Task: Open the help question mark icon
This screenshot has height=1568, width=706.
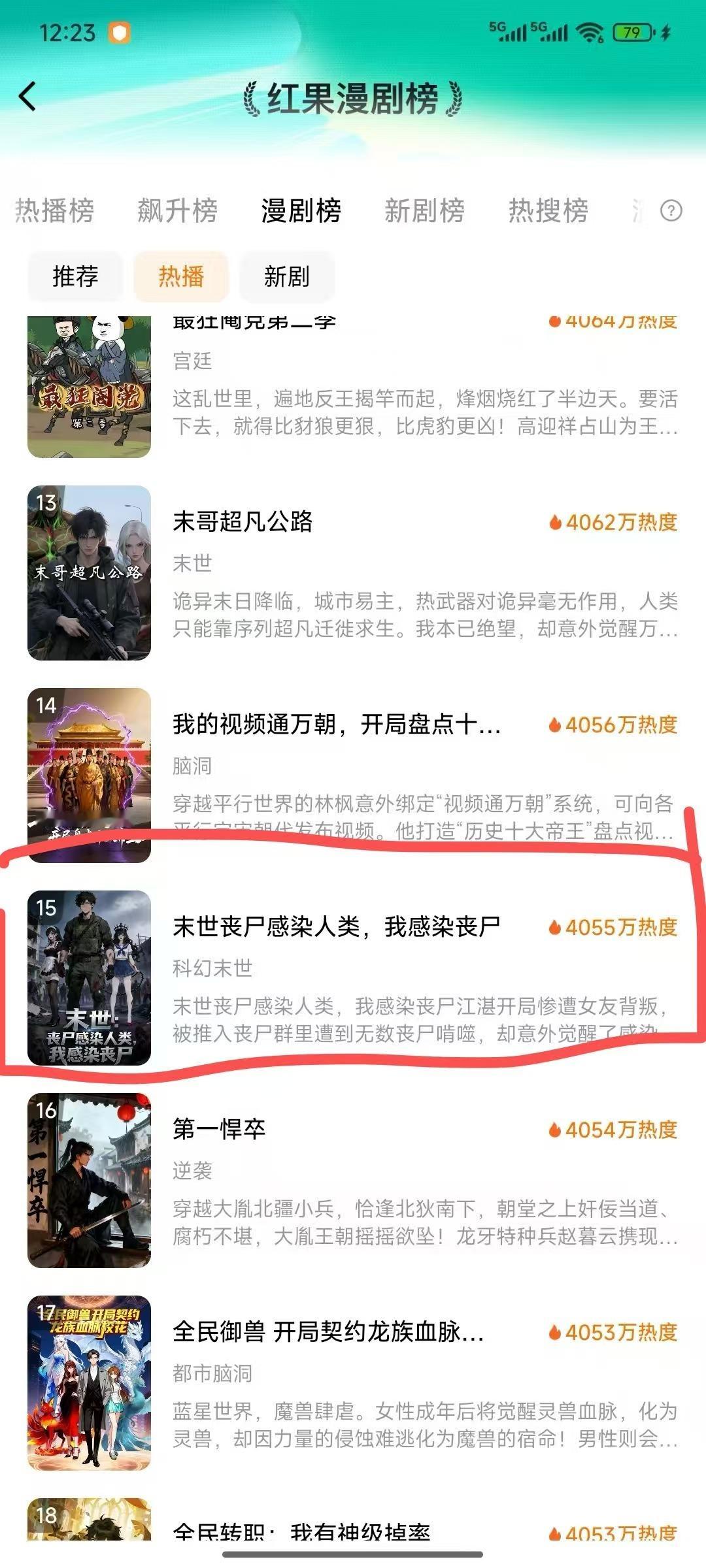Action: point(672,210)
